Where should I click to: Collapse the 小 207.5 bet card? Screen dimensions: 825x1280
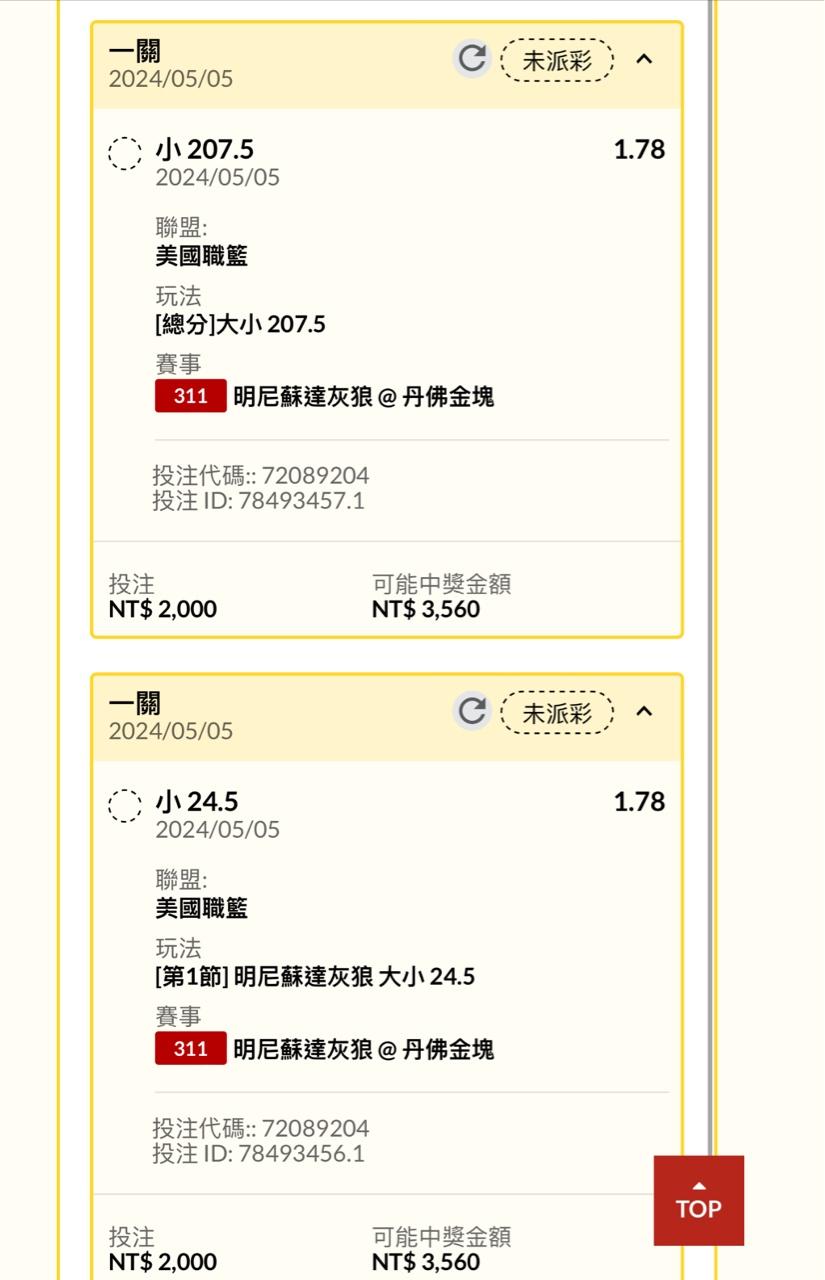tap(645, 59)
